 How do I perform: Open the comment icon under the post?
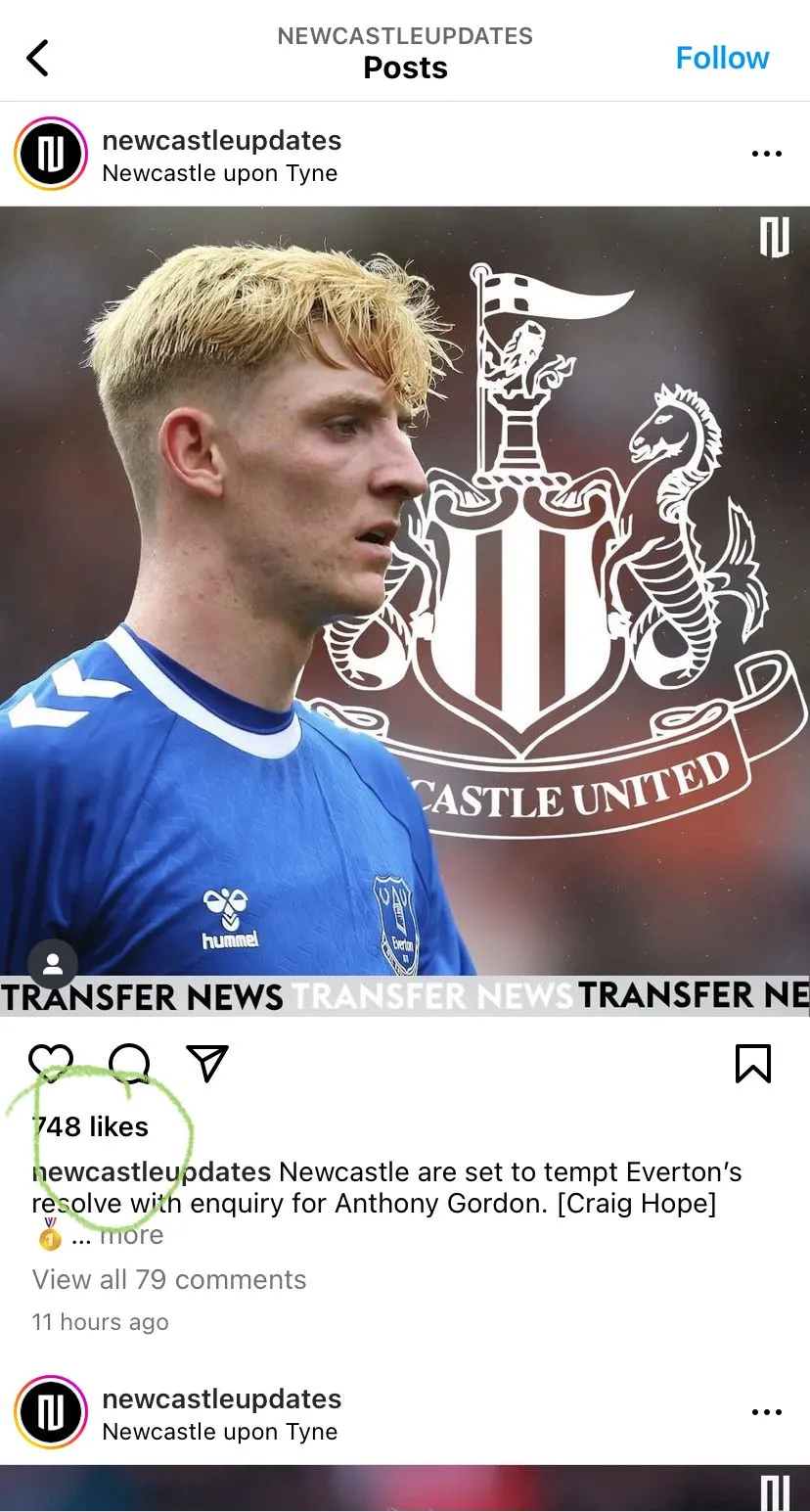click(x=129, y=1062)
